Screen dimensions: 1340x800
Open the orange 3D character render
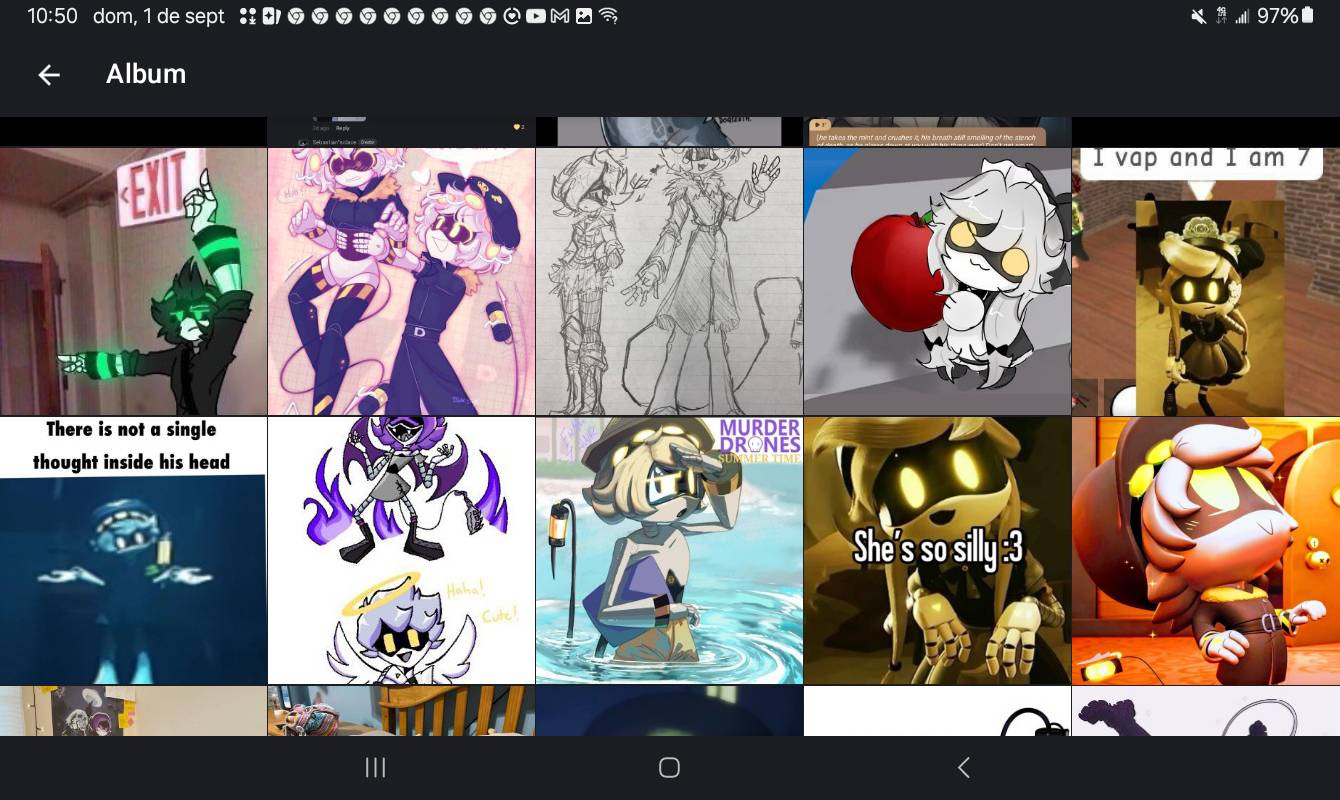[1205, 550]
